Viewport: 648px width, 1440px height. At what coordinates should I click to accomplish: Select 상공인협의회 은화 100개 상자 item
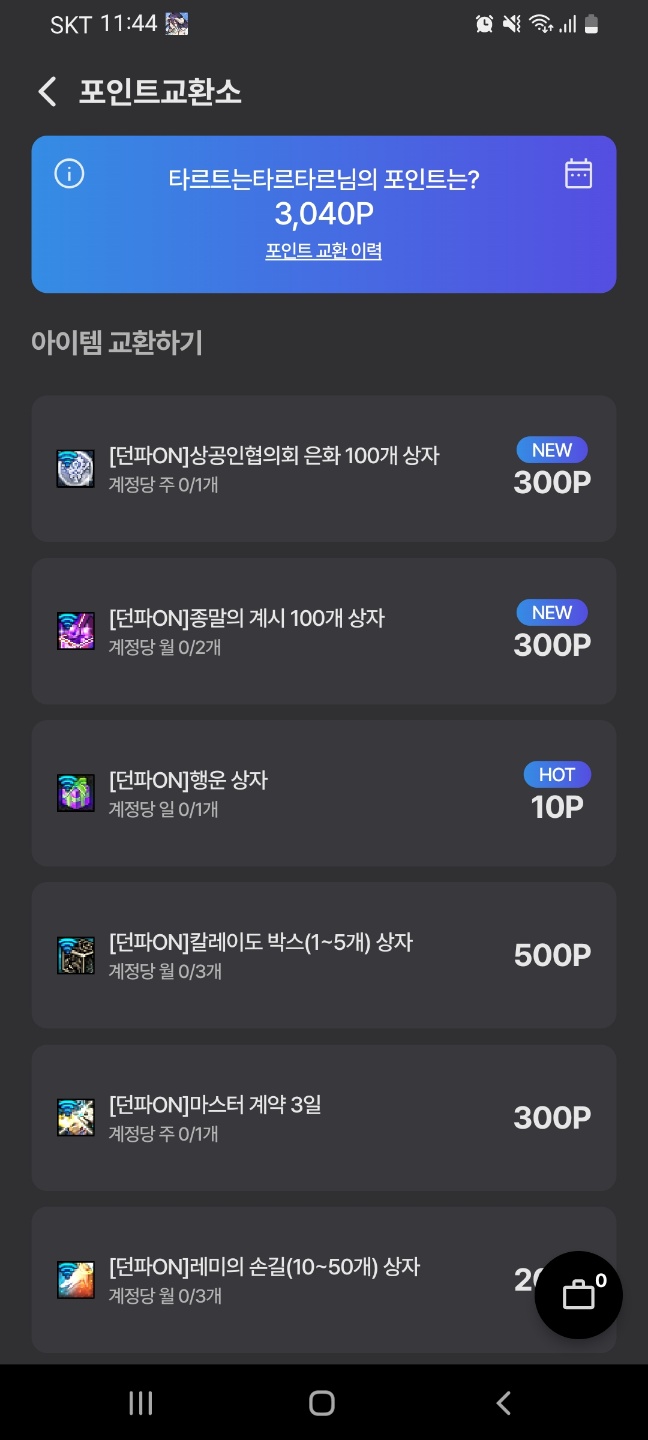323,468
